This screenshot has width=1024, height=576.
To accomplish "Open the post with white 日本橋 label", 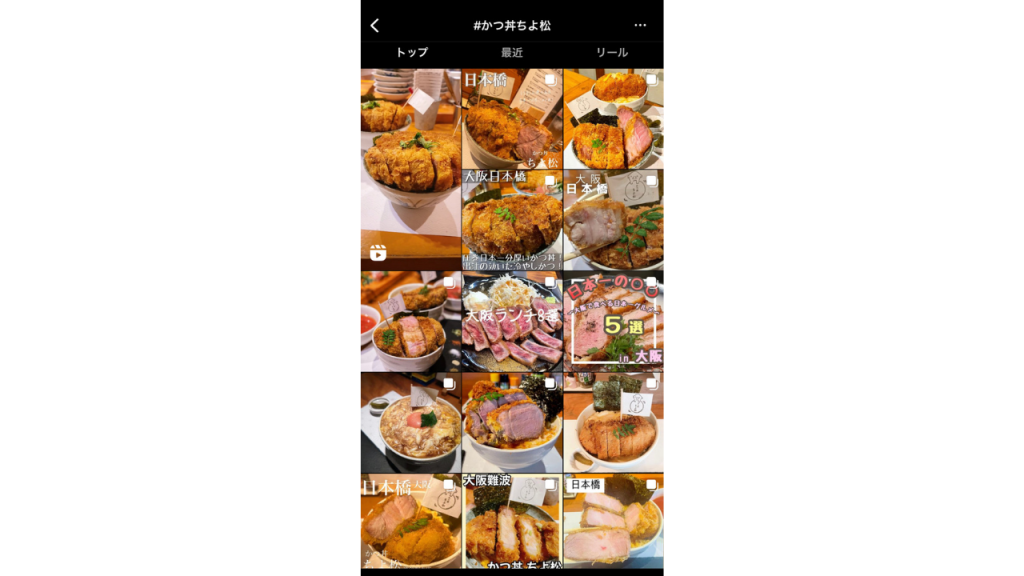I will tap(613, 520).
